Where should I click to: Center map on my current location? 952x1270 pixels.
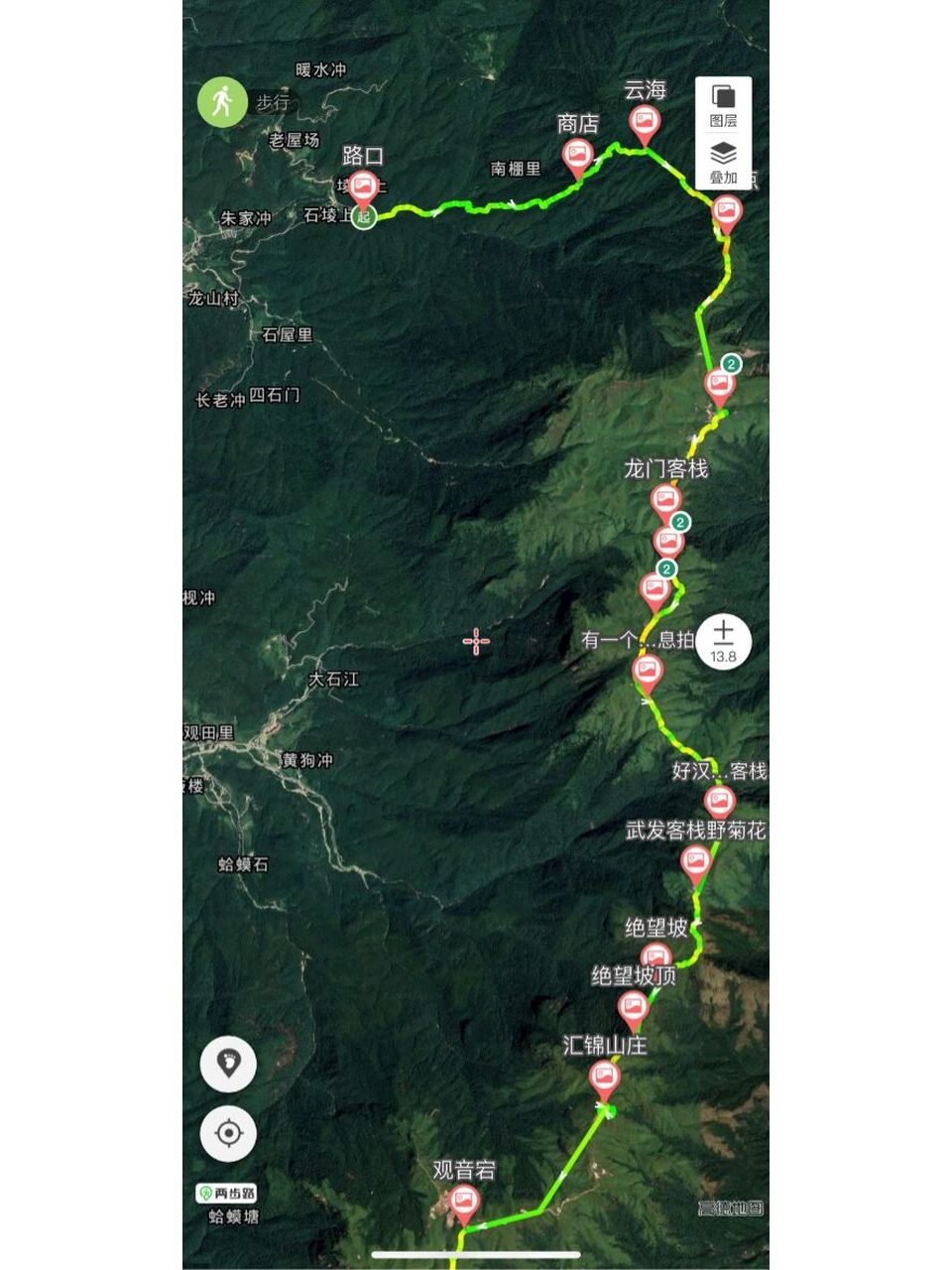[228, 1133]
